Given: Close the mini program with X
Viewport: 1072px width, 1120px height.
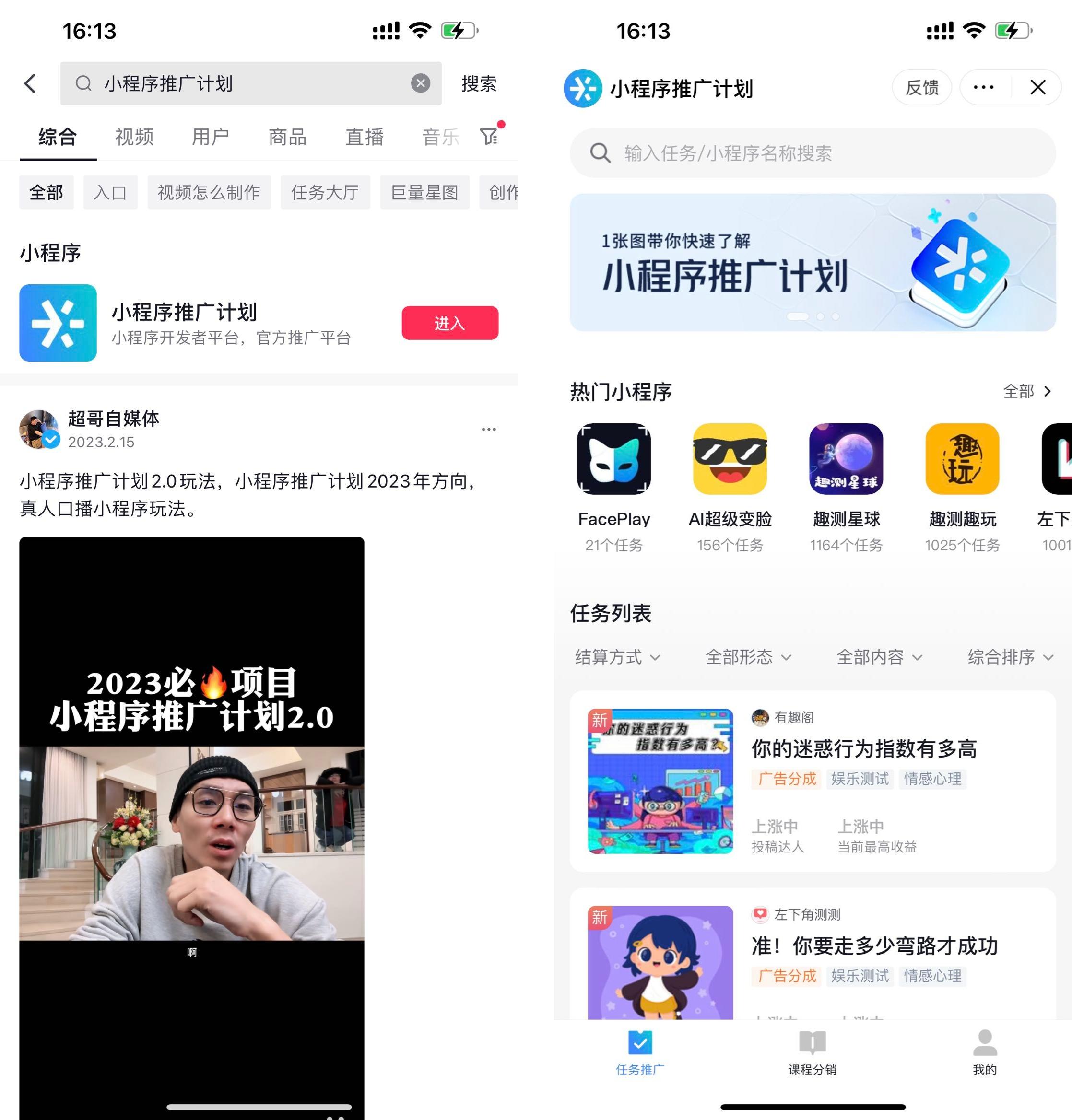Looking at the screenshot, I should 1038,87.
